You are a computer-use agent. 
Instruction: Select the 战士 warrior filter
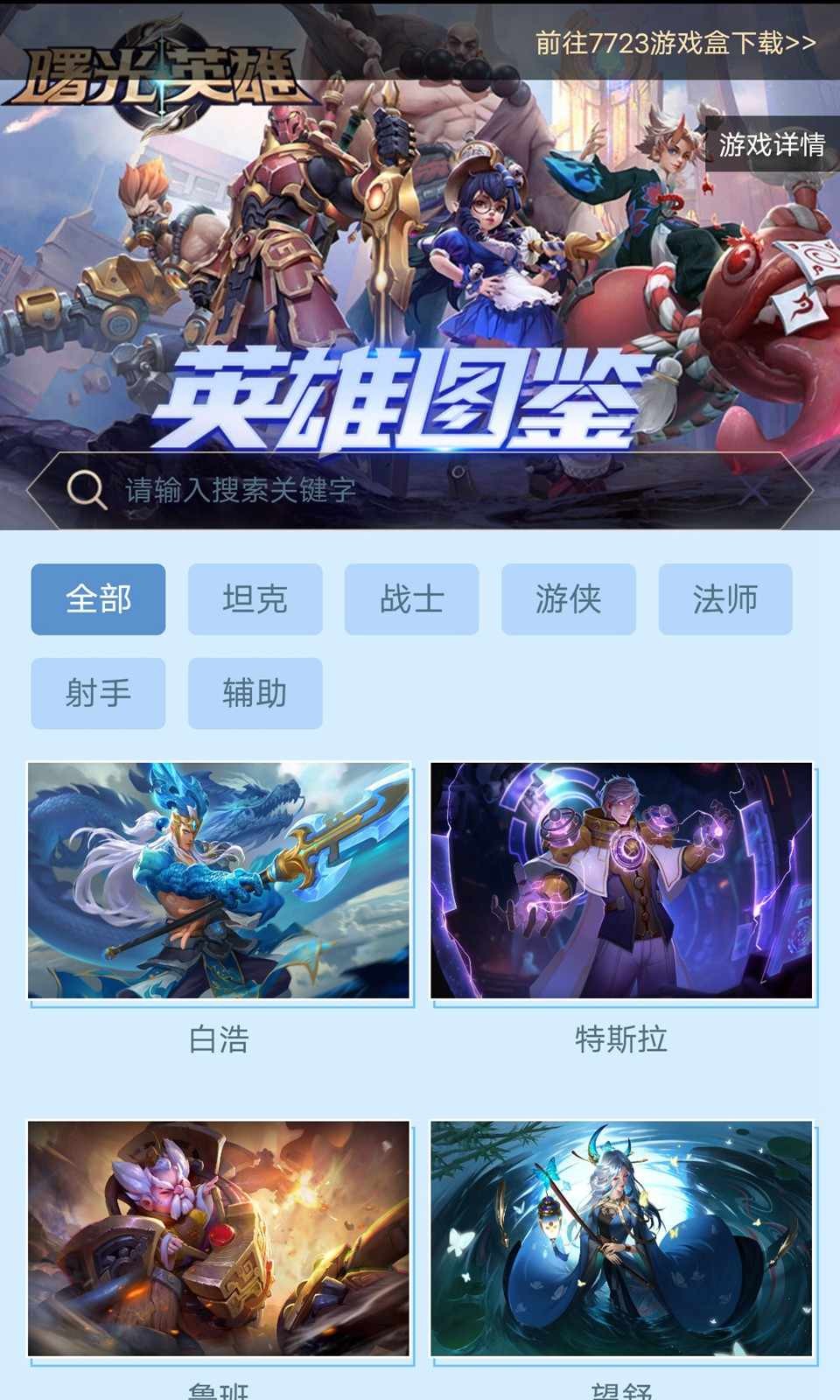pyautogui.click(x=411, y=599)
